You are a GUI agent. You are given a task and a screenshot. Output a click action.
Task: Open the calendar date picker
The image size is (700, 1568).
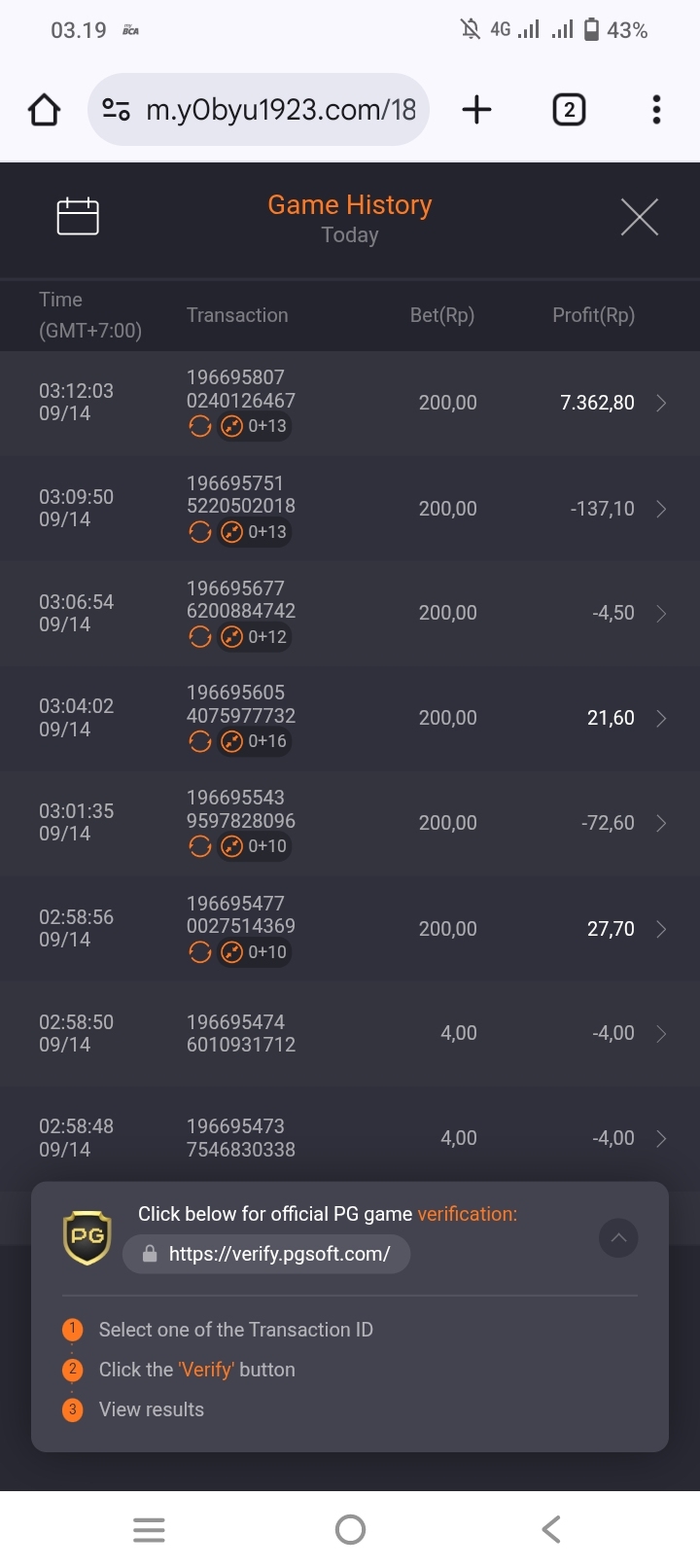[78, 216]
